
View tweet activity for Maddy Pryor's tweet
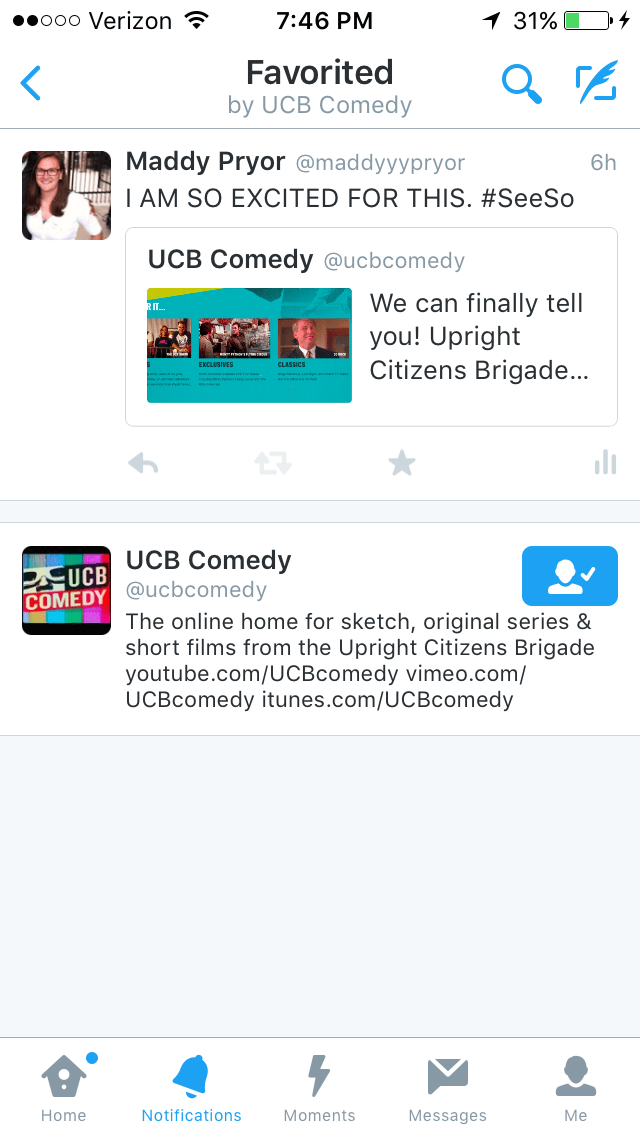pyautogui.click(x=605, y=462)
